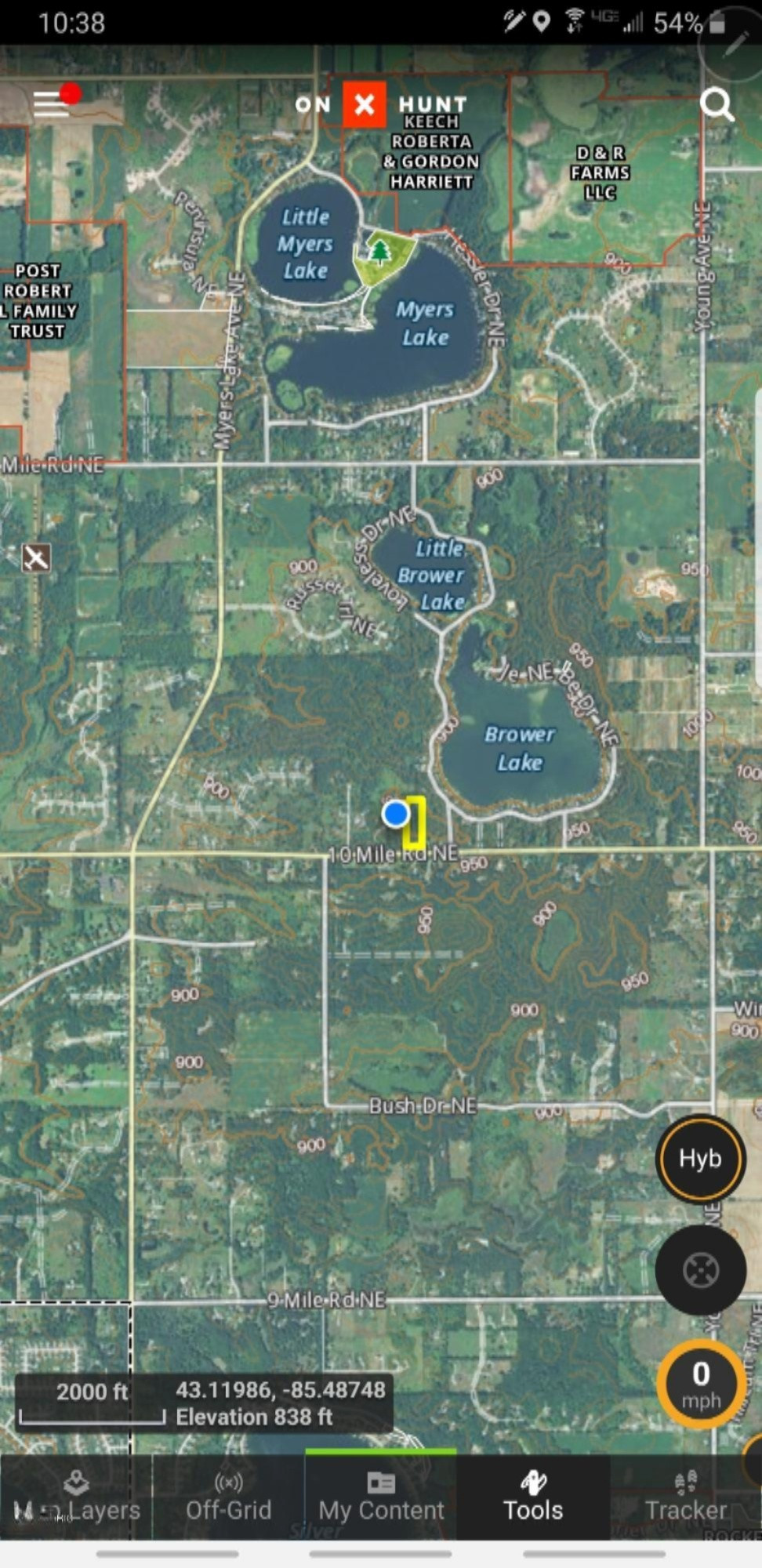The height and width of the screenshot is (1568, 762).
Task: Select the Tools tab
Action: tap(533, 1497)
